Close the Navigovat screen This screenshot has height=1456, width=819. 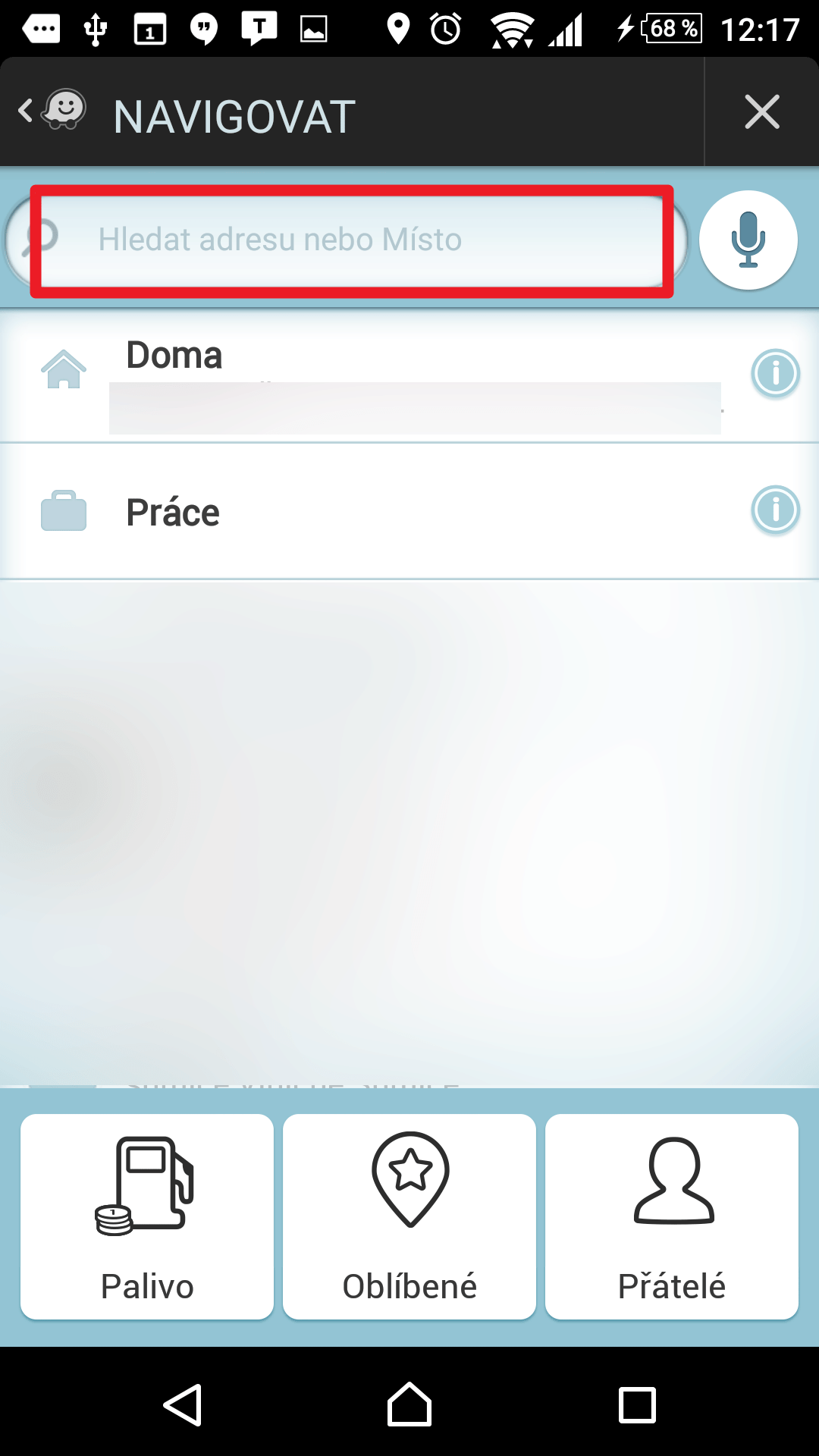pos(762,112)
